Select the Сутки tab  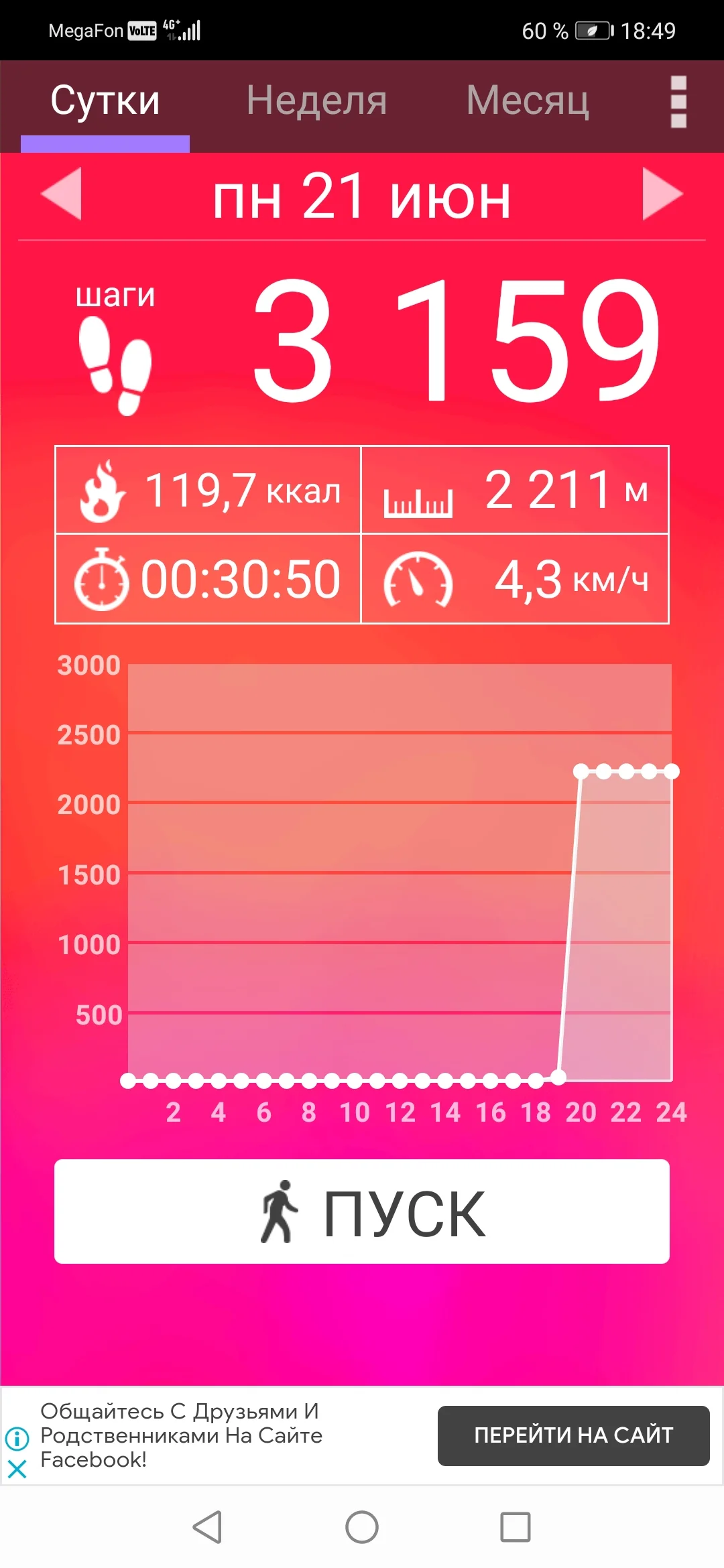point(105,101)
